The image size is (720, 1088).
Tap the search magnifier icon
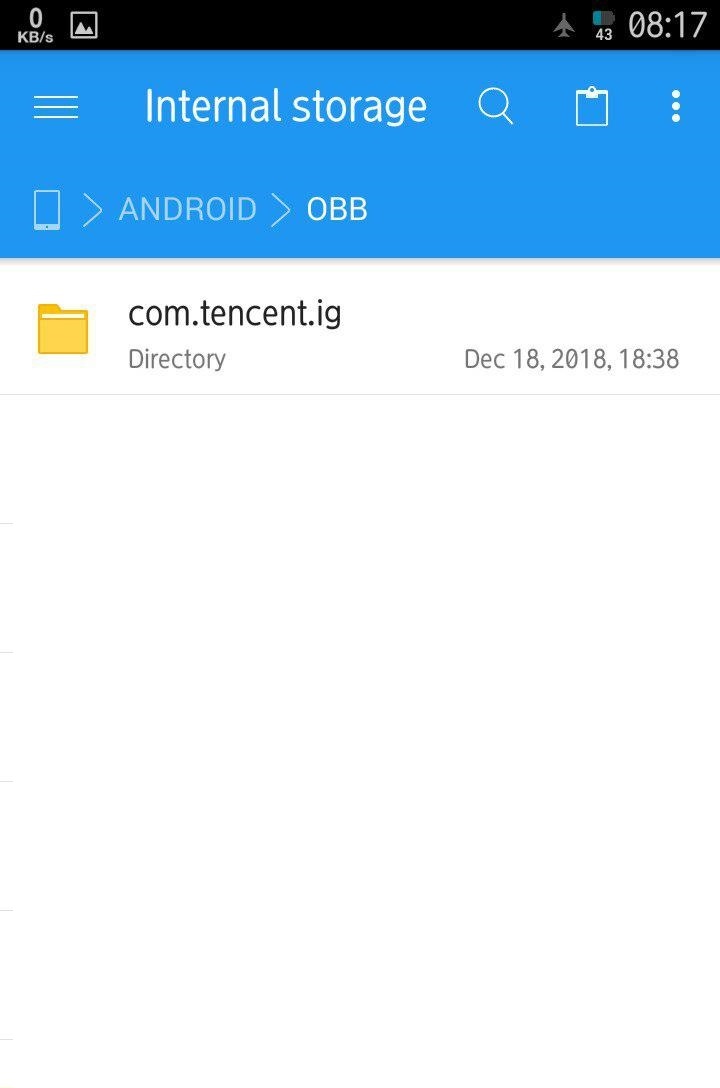(x=496, y=107)
